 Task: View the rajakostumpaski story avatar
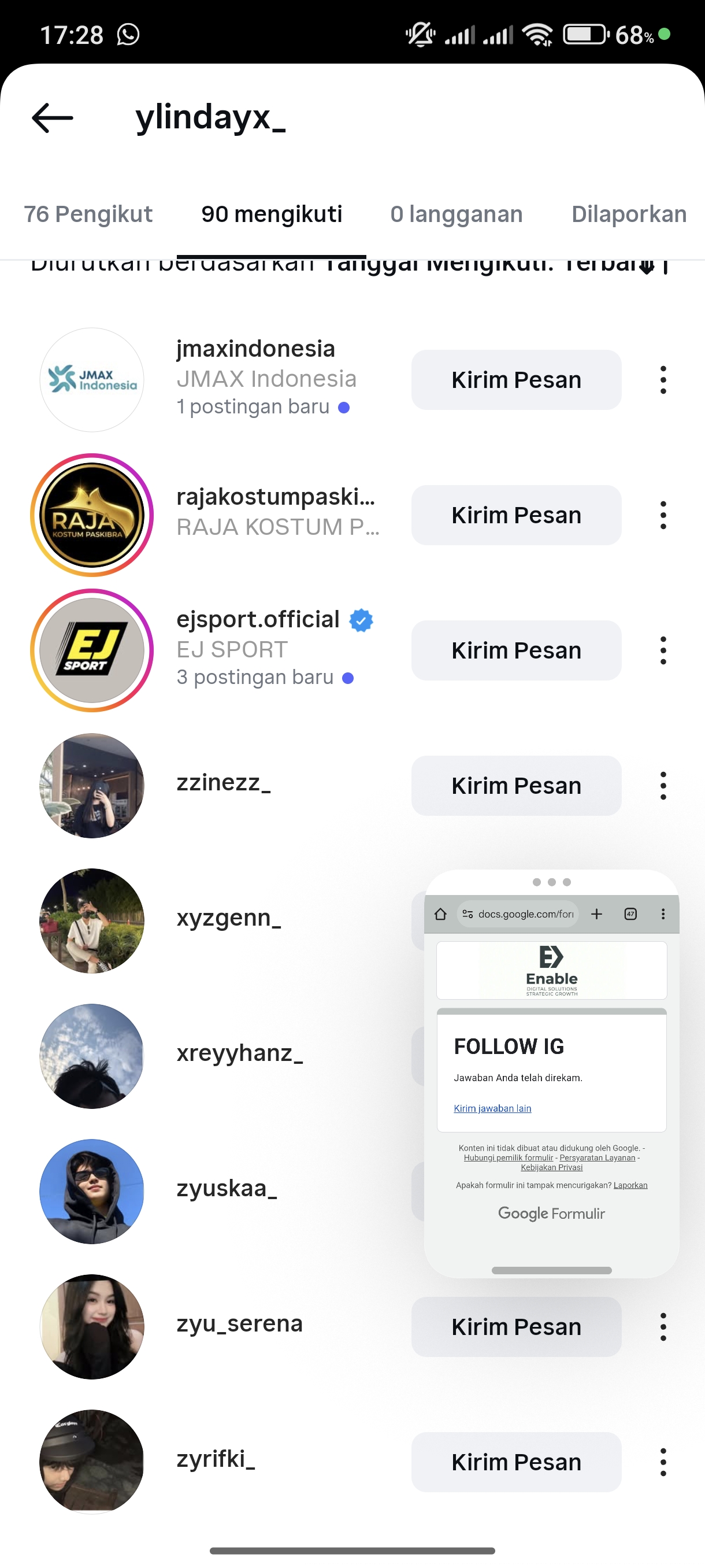92,515
